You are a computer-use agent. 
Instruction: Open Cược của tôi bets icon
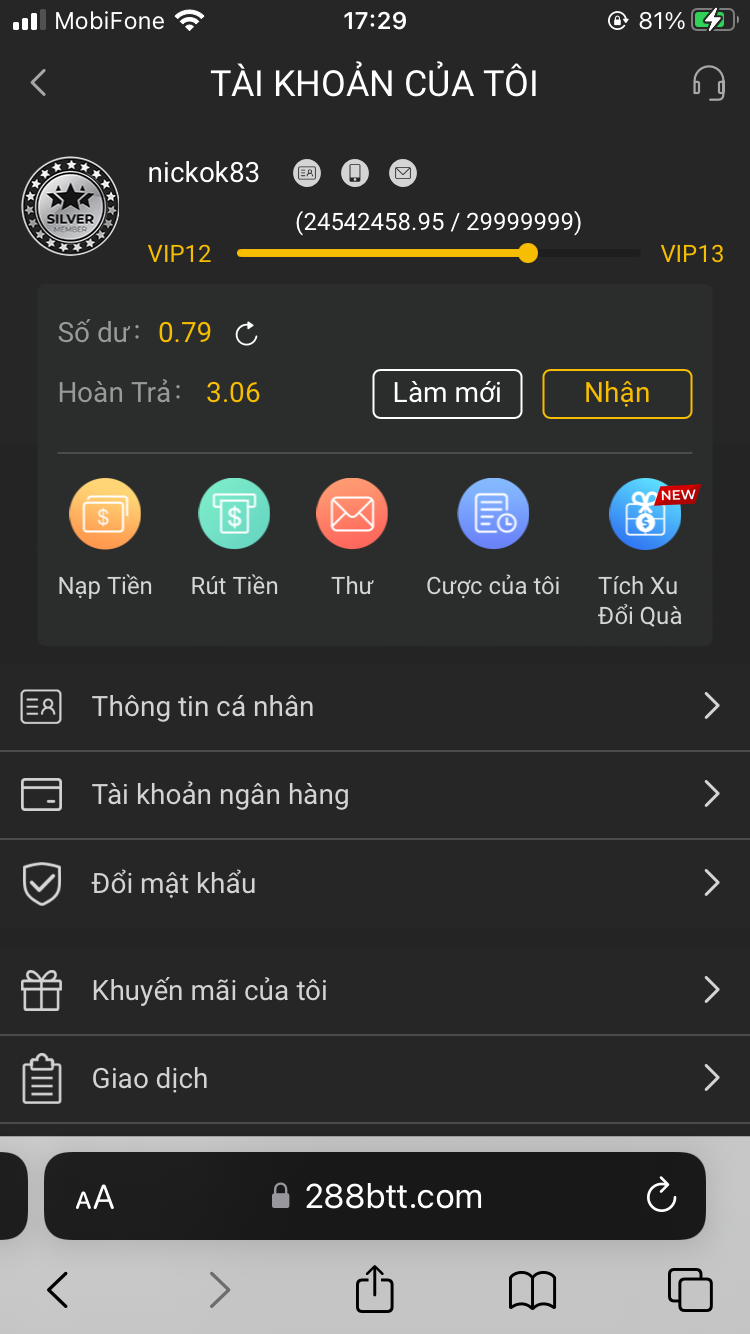[493, 513]
